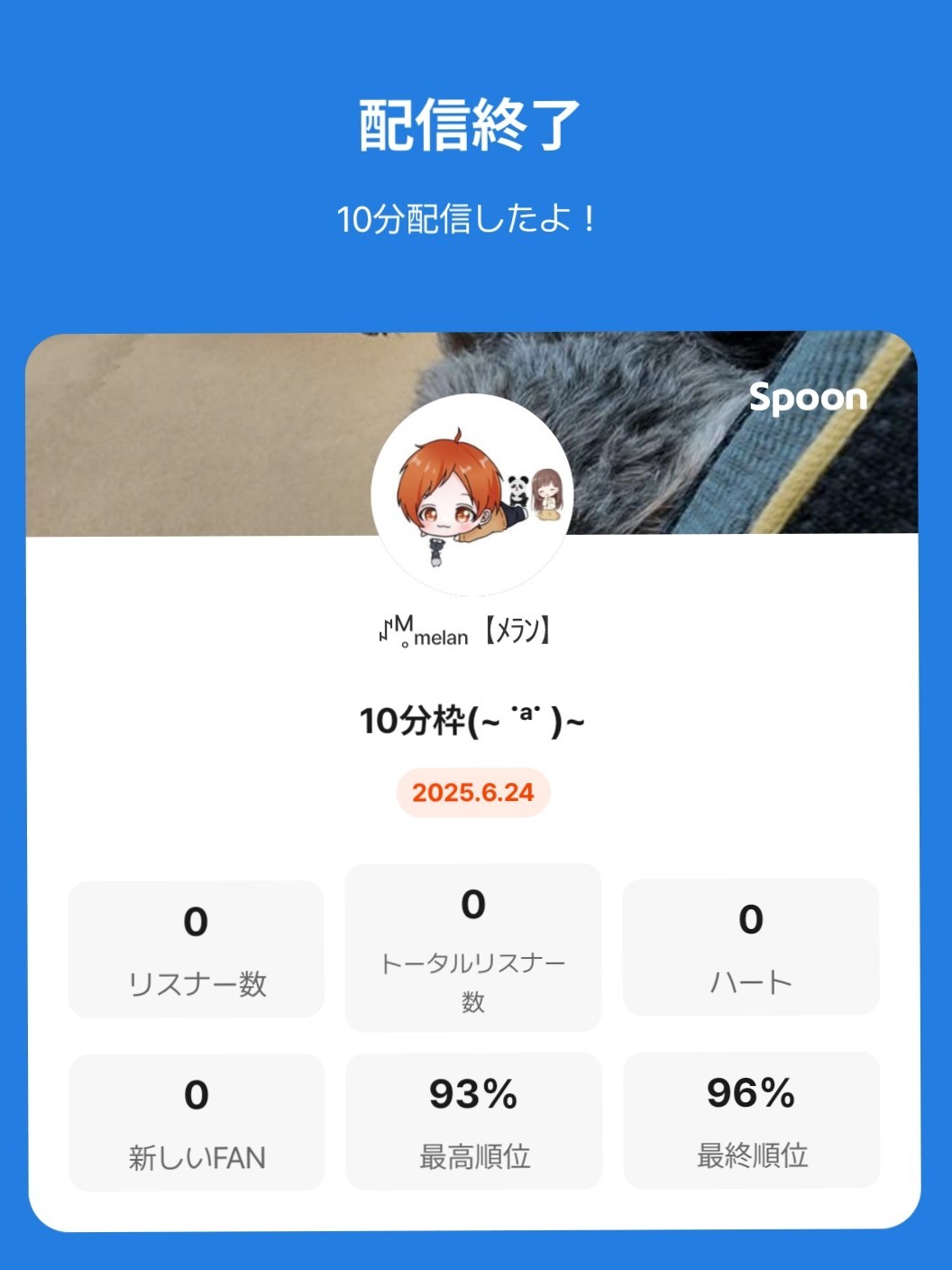Select the 最高順位 93% card

(475, 1121)
